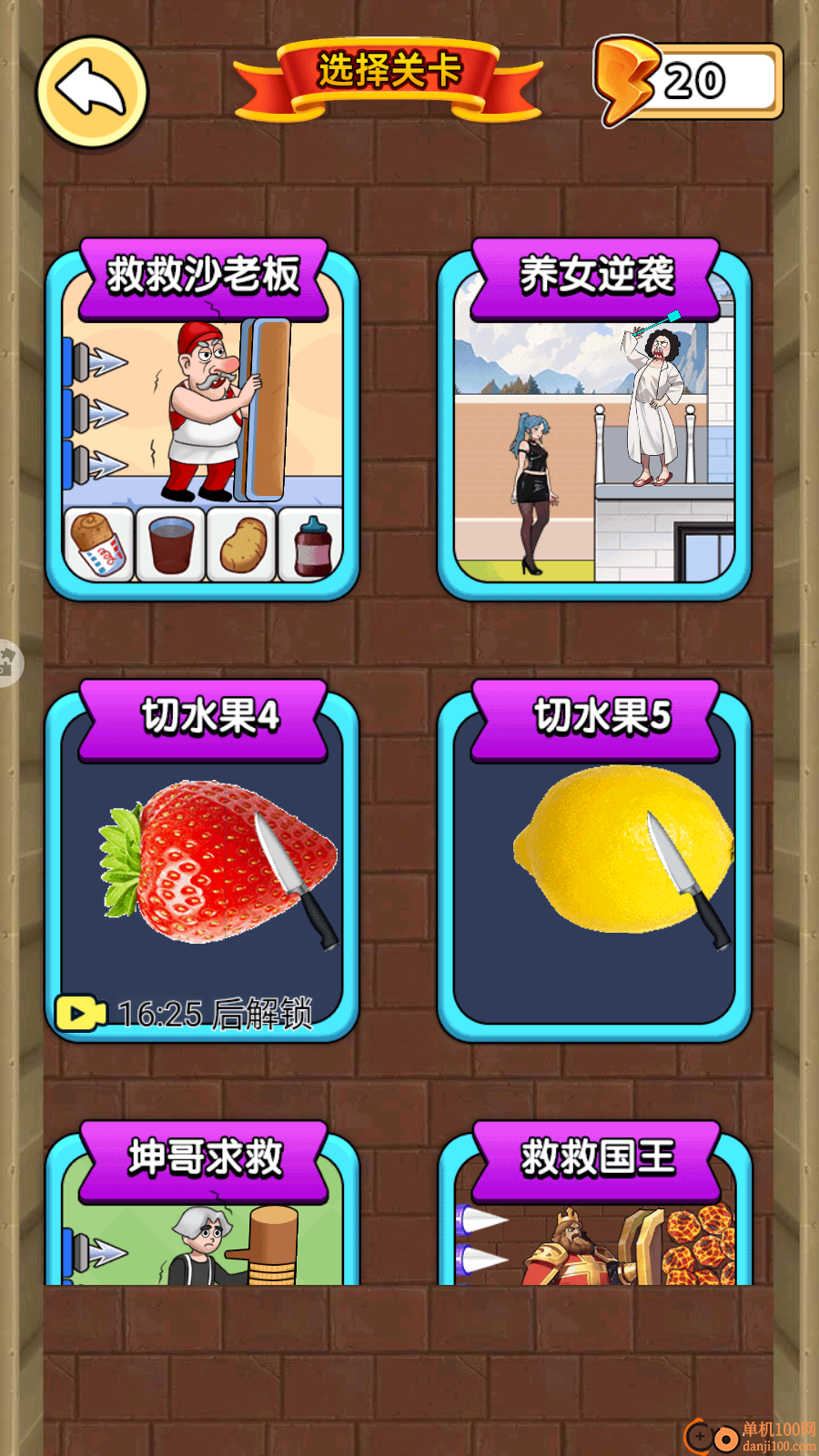The height and width of the screenshot is (1456, 819).
Task: Click the energy counter showing 20
Action: (x=696, y=80)
